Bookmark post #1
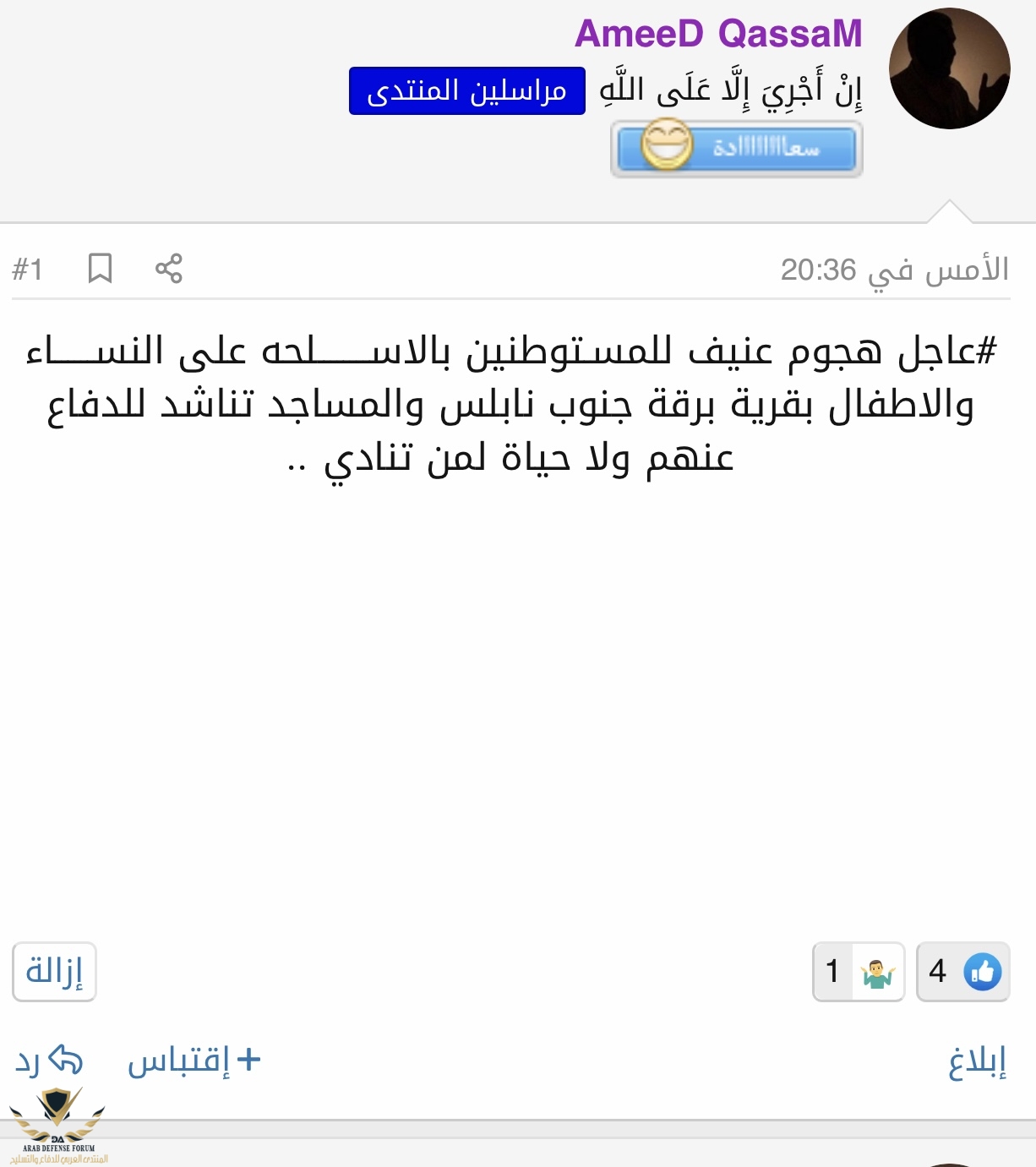Viewport: 1036px width, 1167px height. (x=100, y=269)
